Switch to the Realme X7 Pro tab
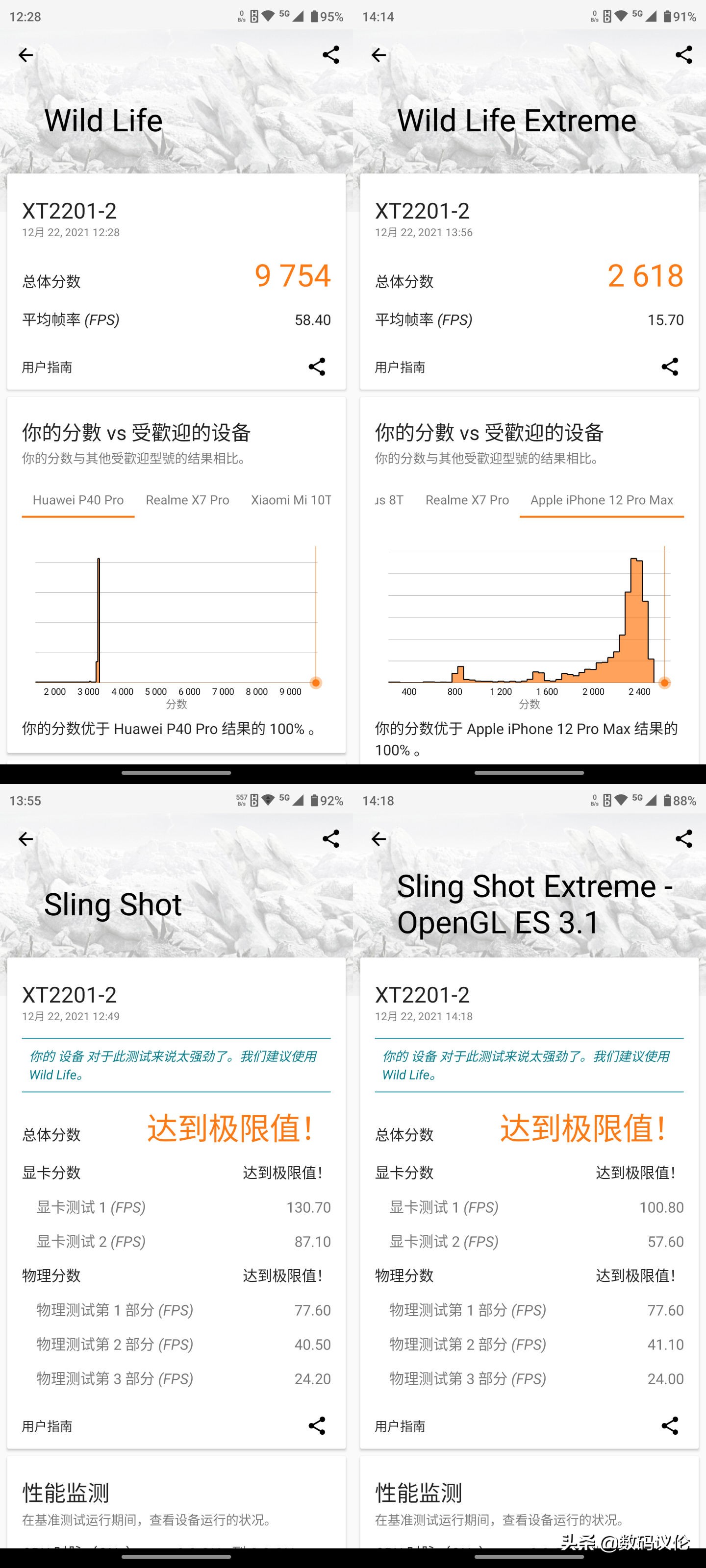706x1568 pixels. point(187,500)
